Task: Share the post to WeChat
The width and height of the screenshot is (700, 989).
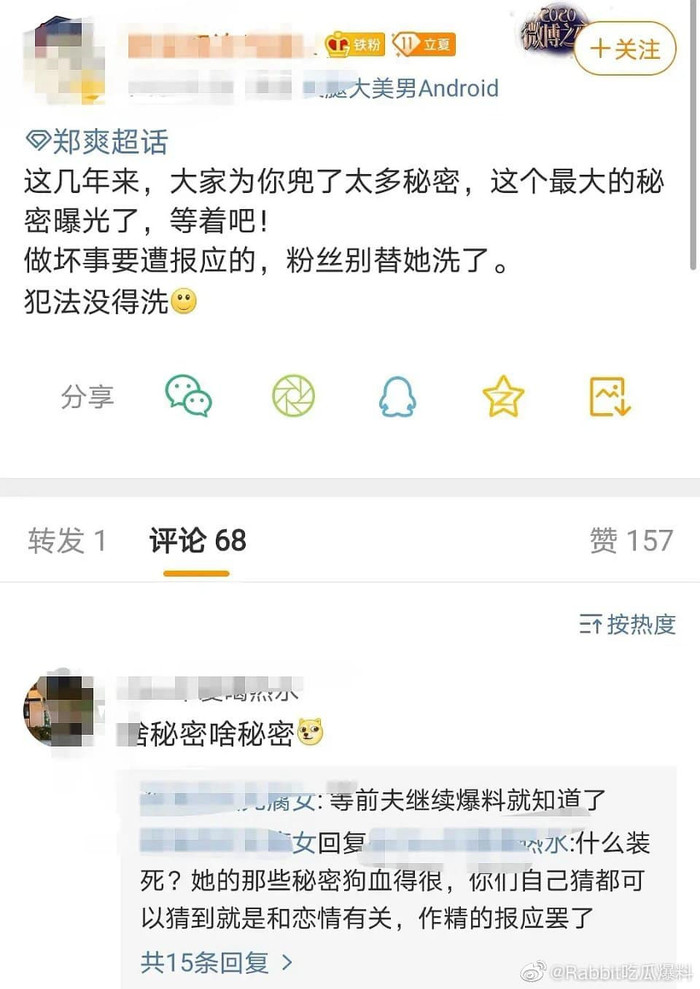Action: (x=188, y=396)
